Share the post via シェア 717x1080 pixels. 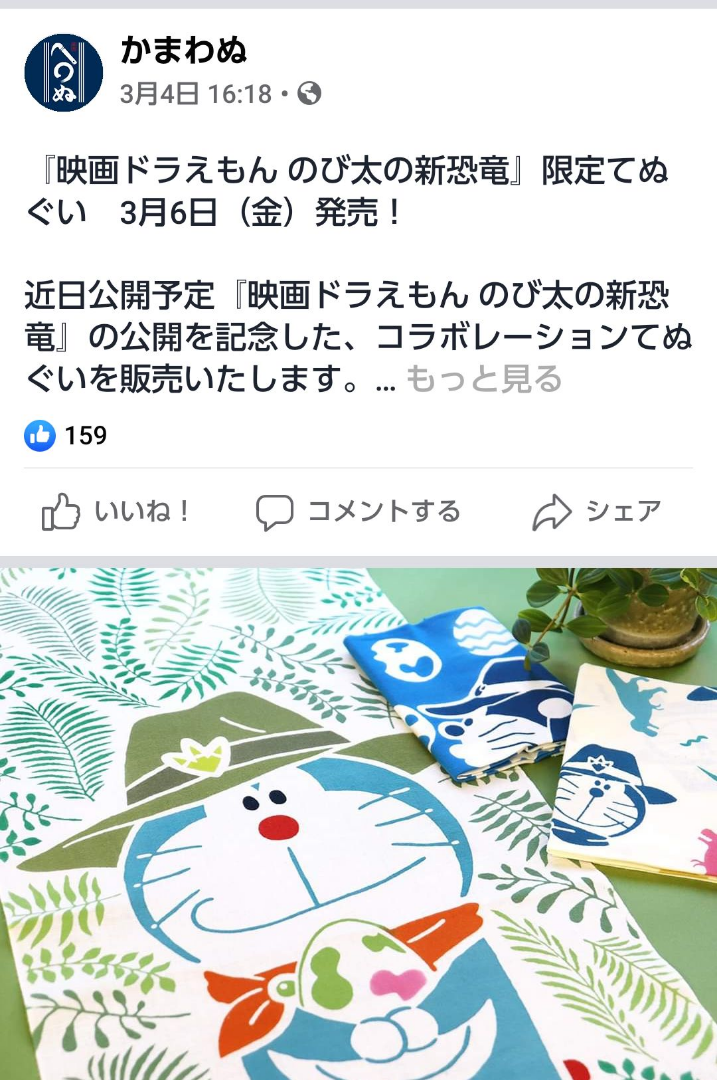tap(596, 512)
